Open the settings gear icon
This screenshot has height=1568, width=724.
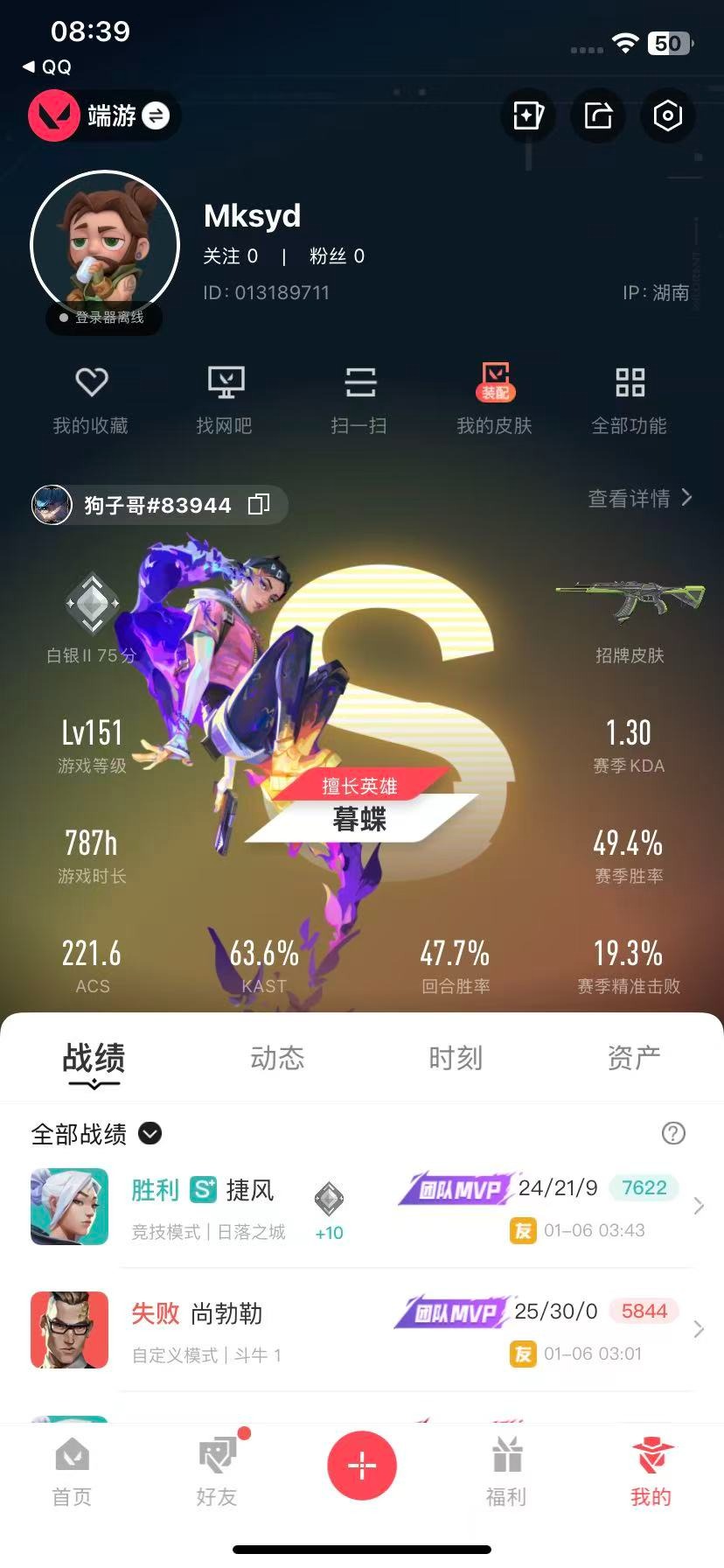point(667,115)
